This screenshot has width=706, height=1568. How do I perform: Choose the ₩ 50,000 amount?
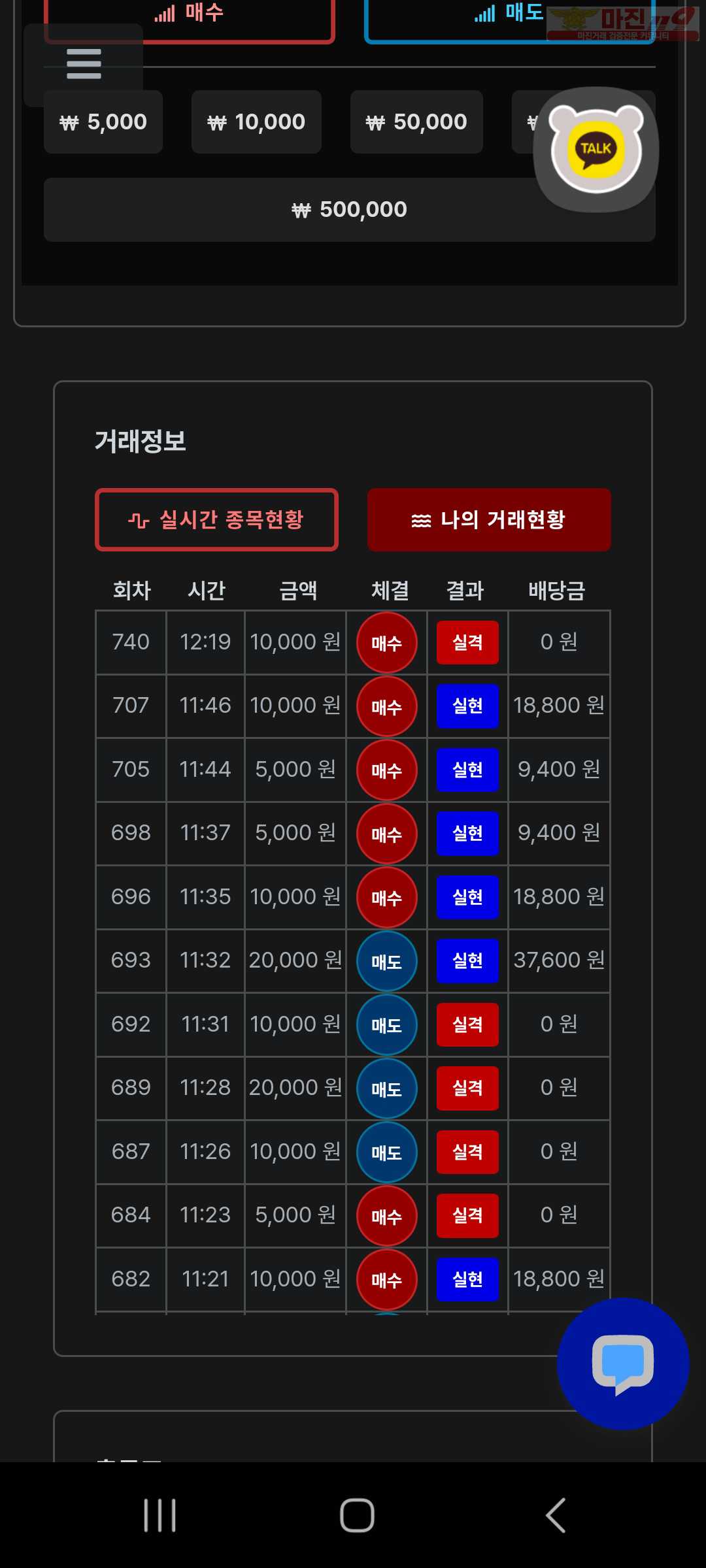[x=416, y=122]
